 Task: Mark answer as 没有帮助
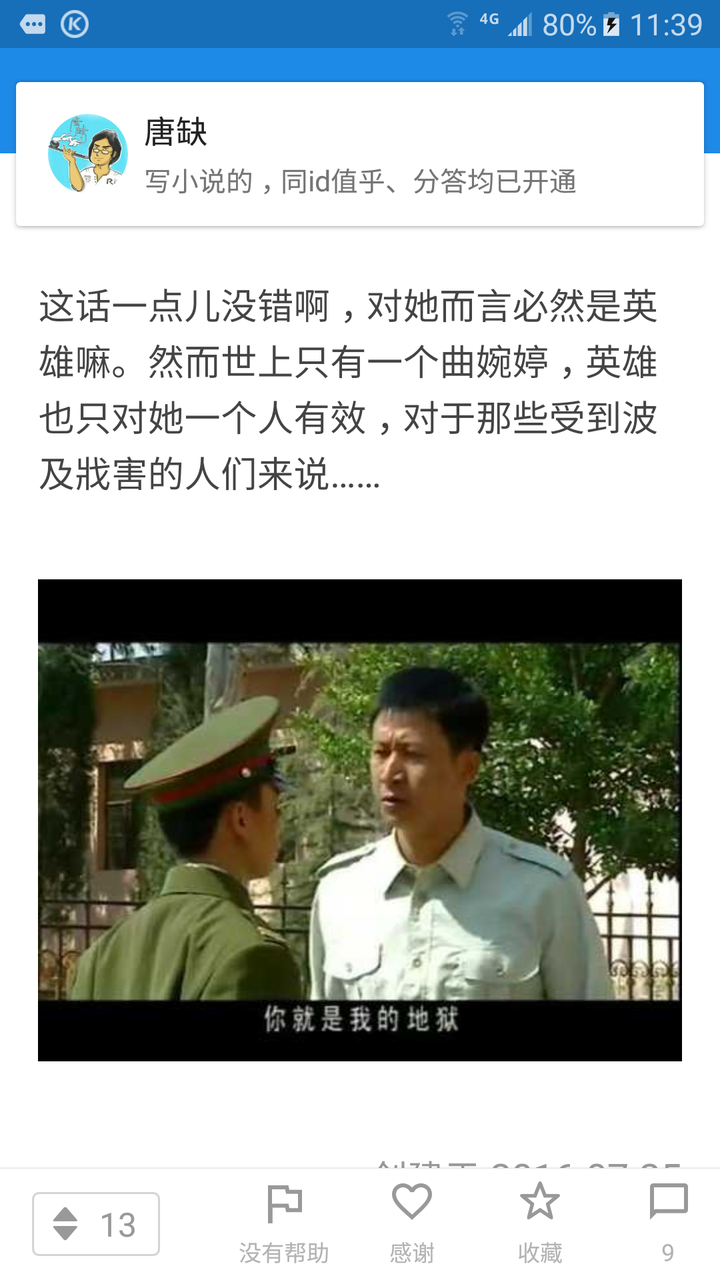point(284,1224)
